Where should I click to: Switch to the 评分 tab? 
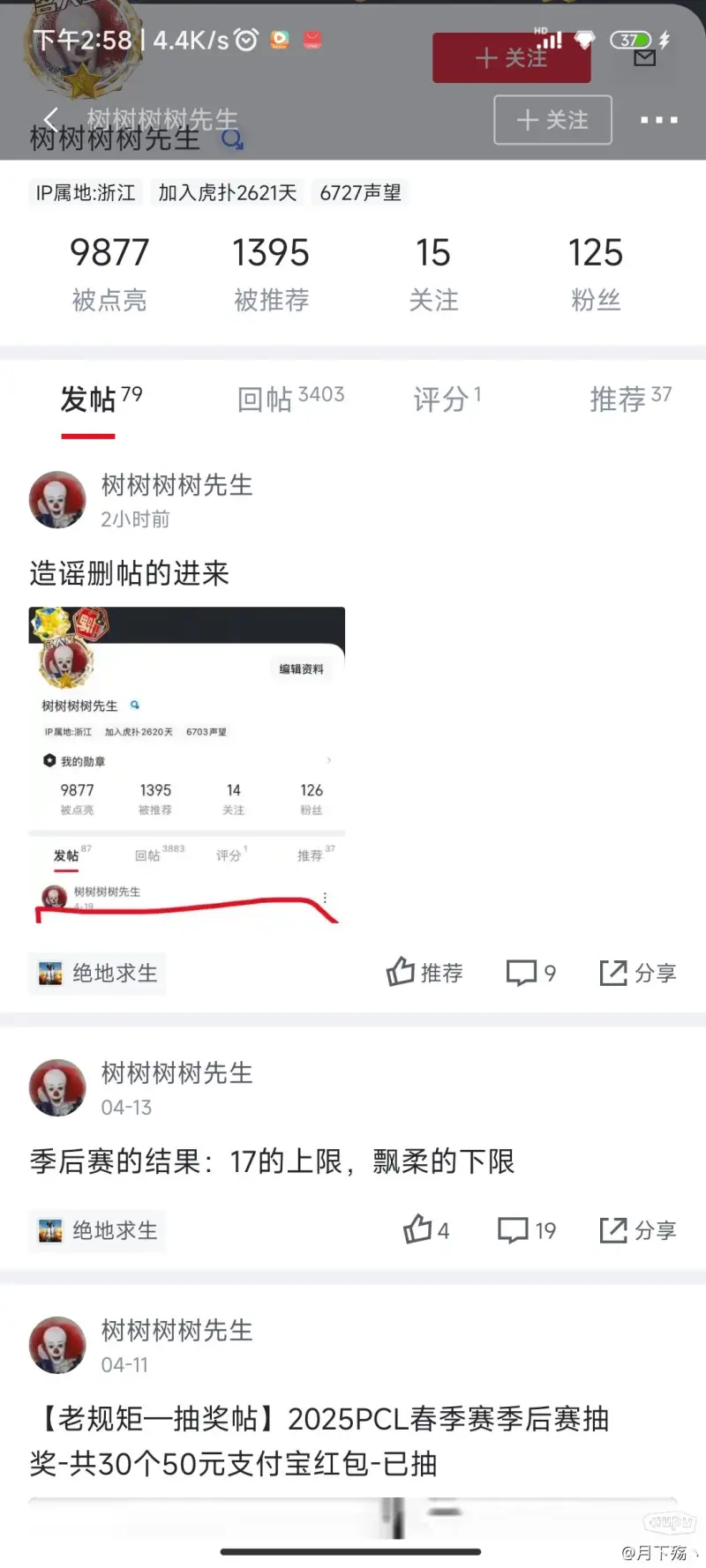click(447, 399)
